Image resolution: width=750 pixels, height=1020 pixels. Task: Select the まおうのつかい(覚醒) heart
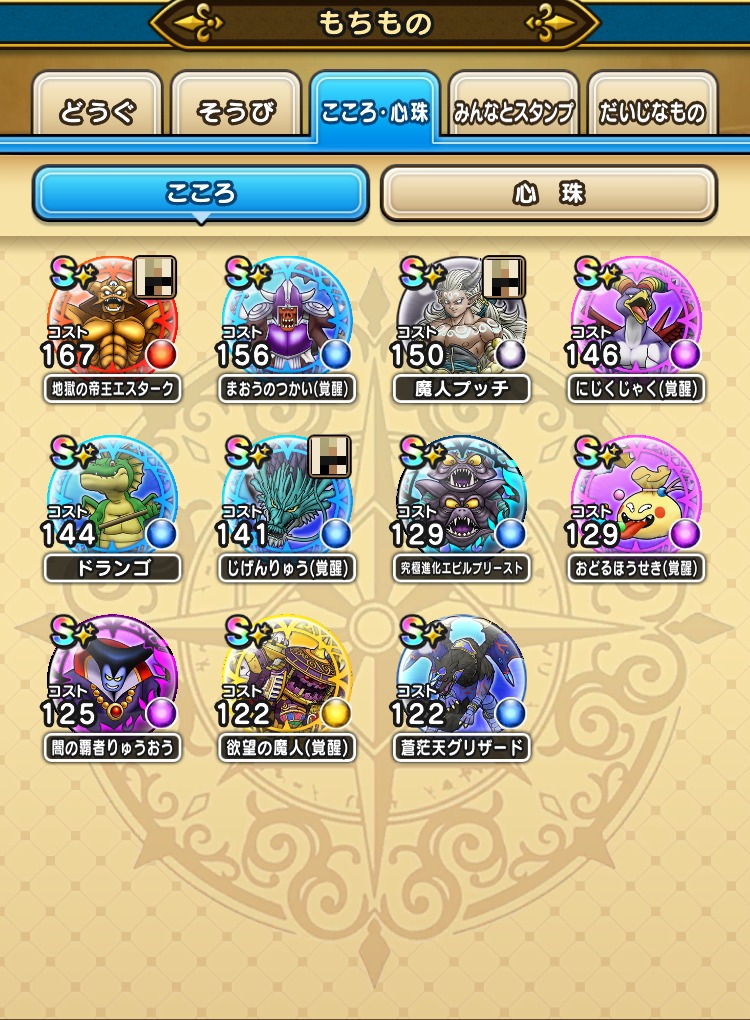(287, 320)
